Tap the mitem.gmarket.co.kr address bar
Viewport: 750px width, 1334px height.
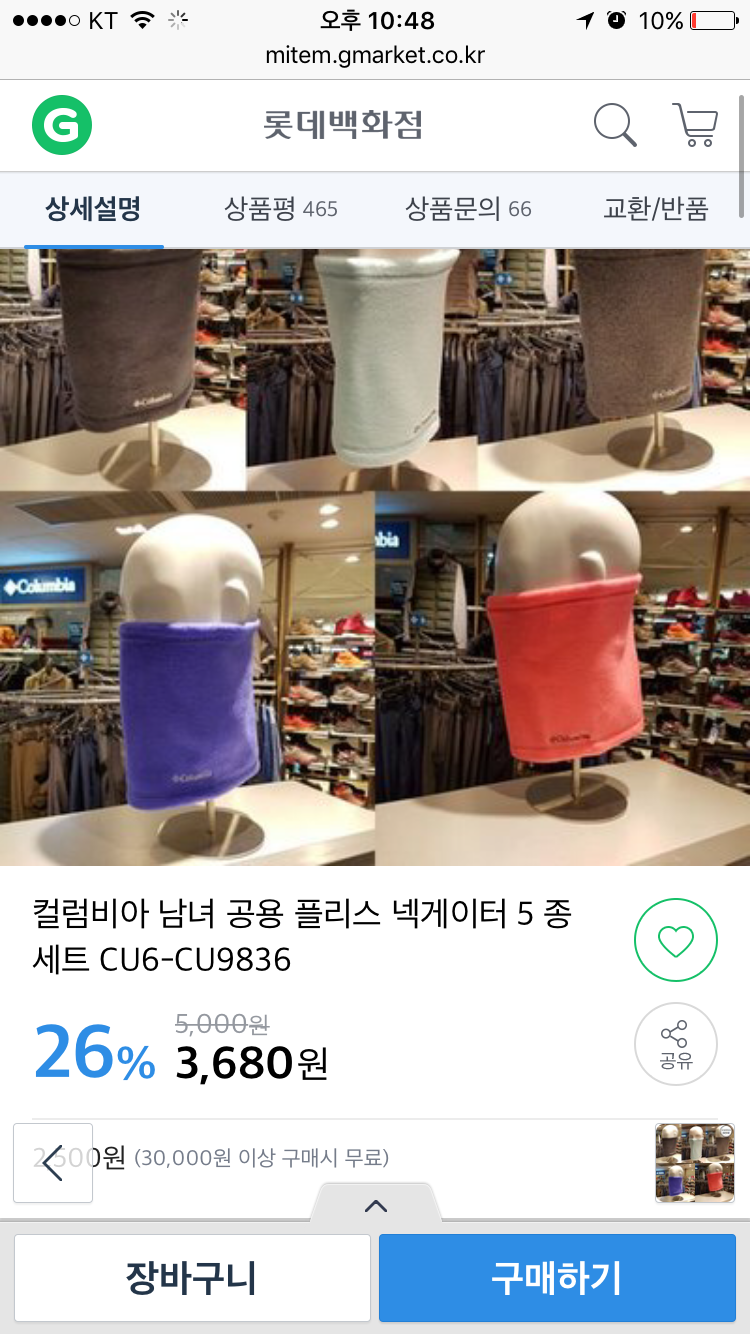[375, 55]
